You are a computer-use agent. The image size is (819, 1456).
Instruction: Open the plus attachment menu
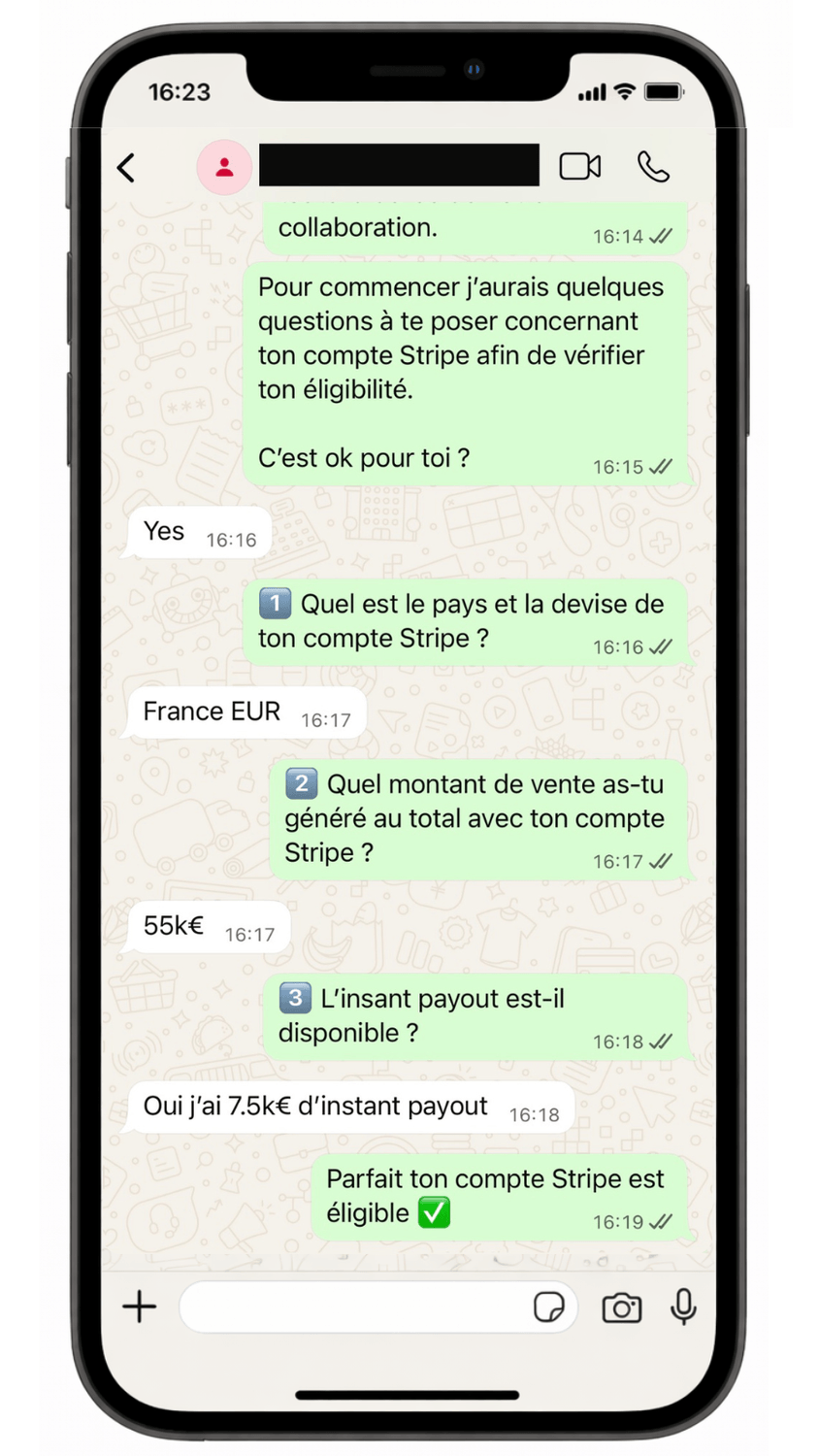tap(140, 1307)
